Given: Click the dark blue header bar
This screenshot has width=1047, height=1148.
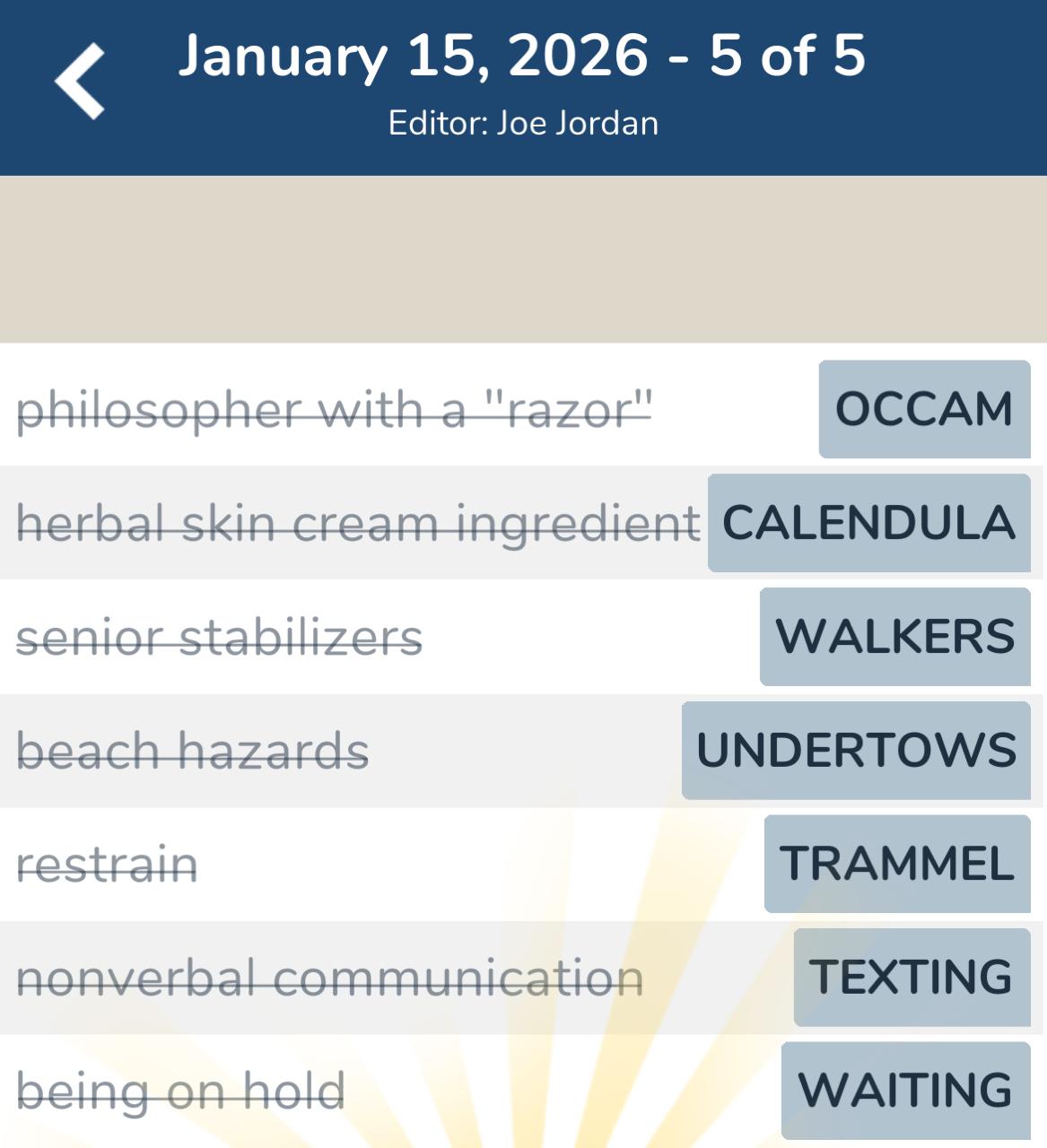Looking at the screenshot, I should coord(523,87).
